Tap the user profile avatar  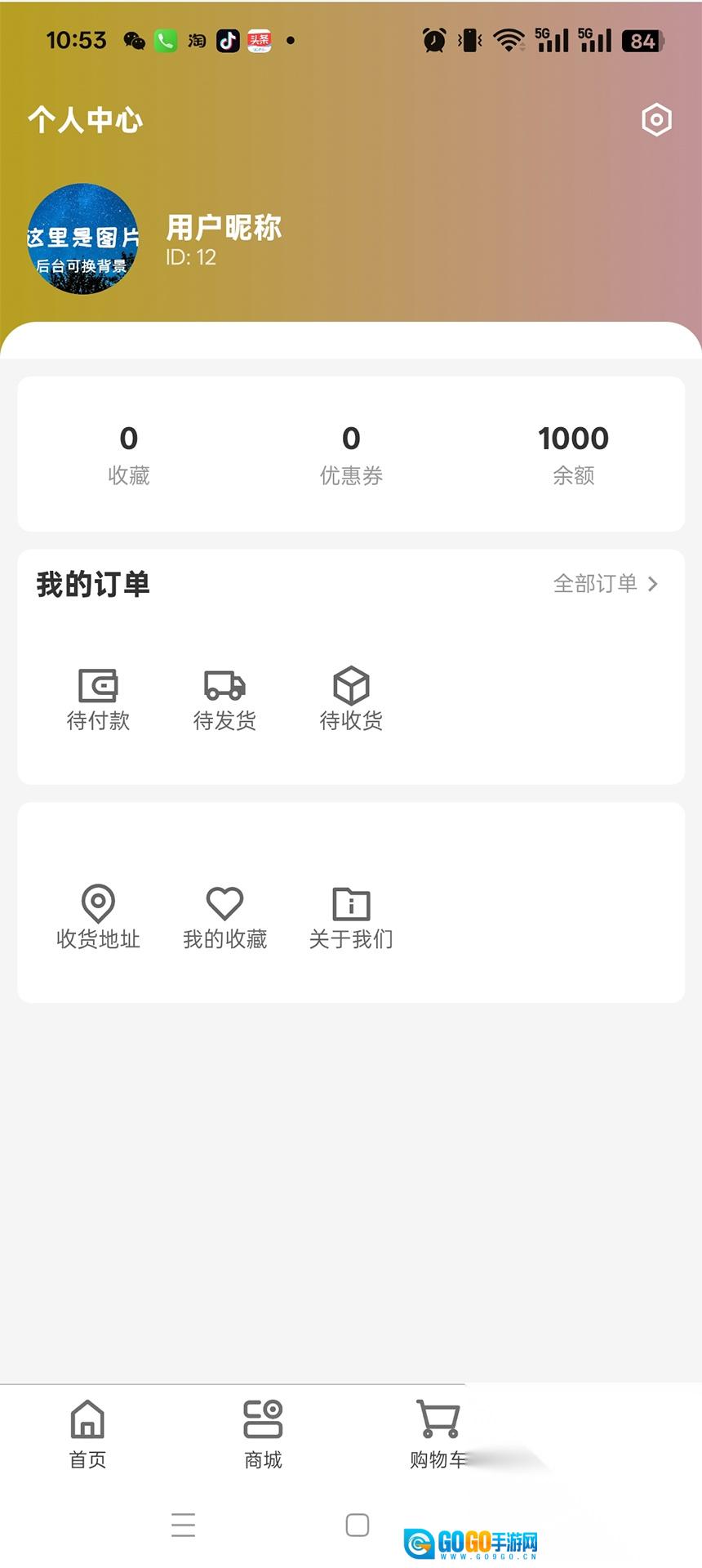(82, 238)
